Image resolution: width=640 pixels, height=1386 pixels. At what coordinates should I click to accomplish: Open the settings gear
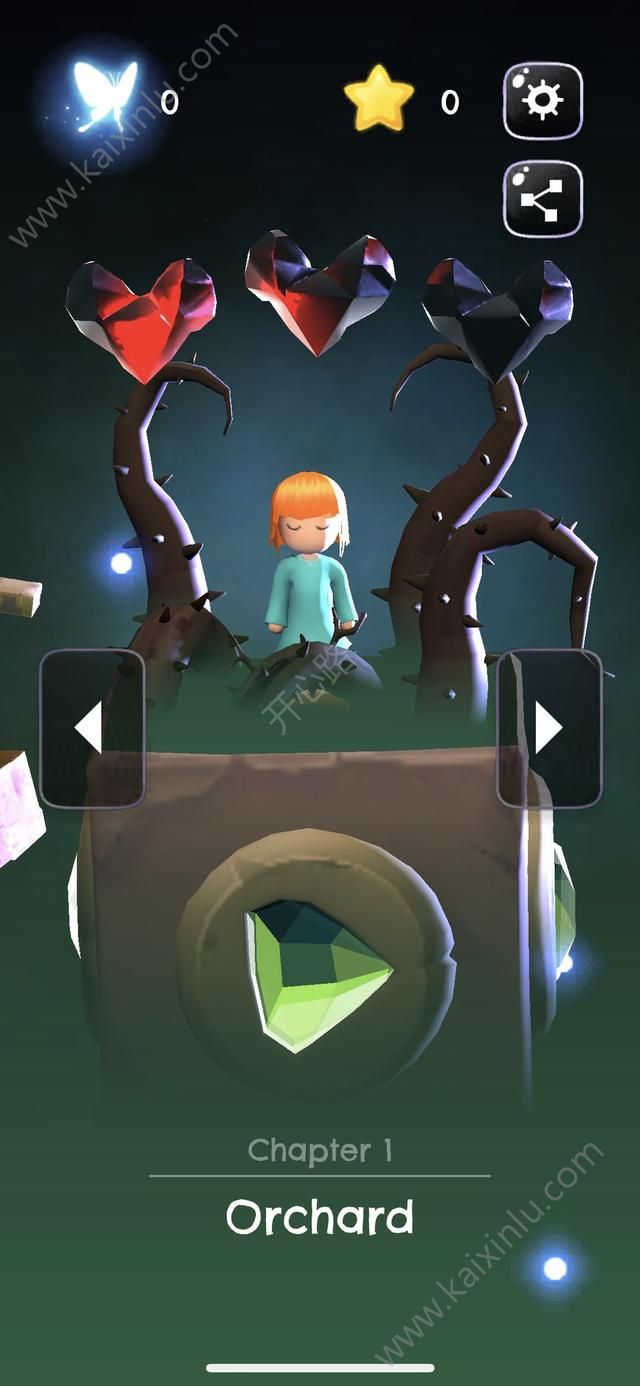point(542,101)
